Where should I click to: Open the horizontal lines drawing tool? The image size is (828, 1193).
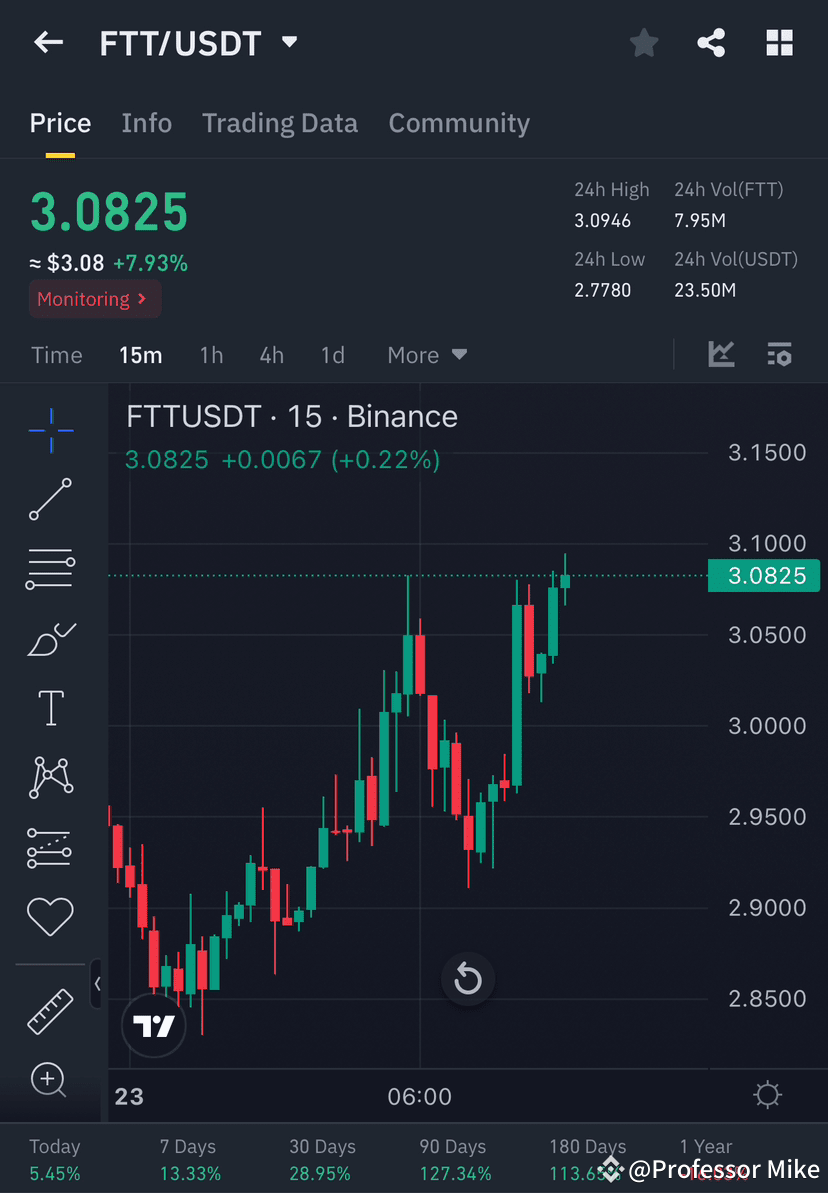click(50, 568)
